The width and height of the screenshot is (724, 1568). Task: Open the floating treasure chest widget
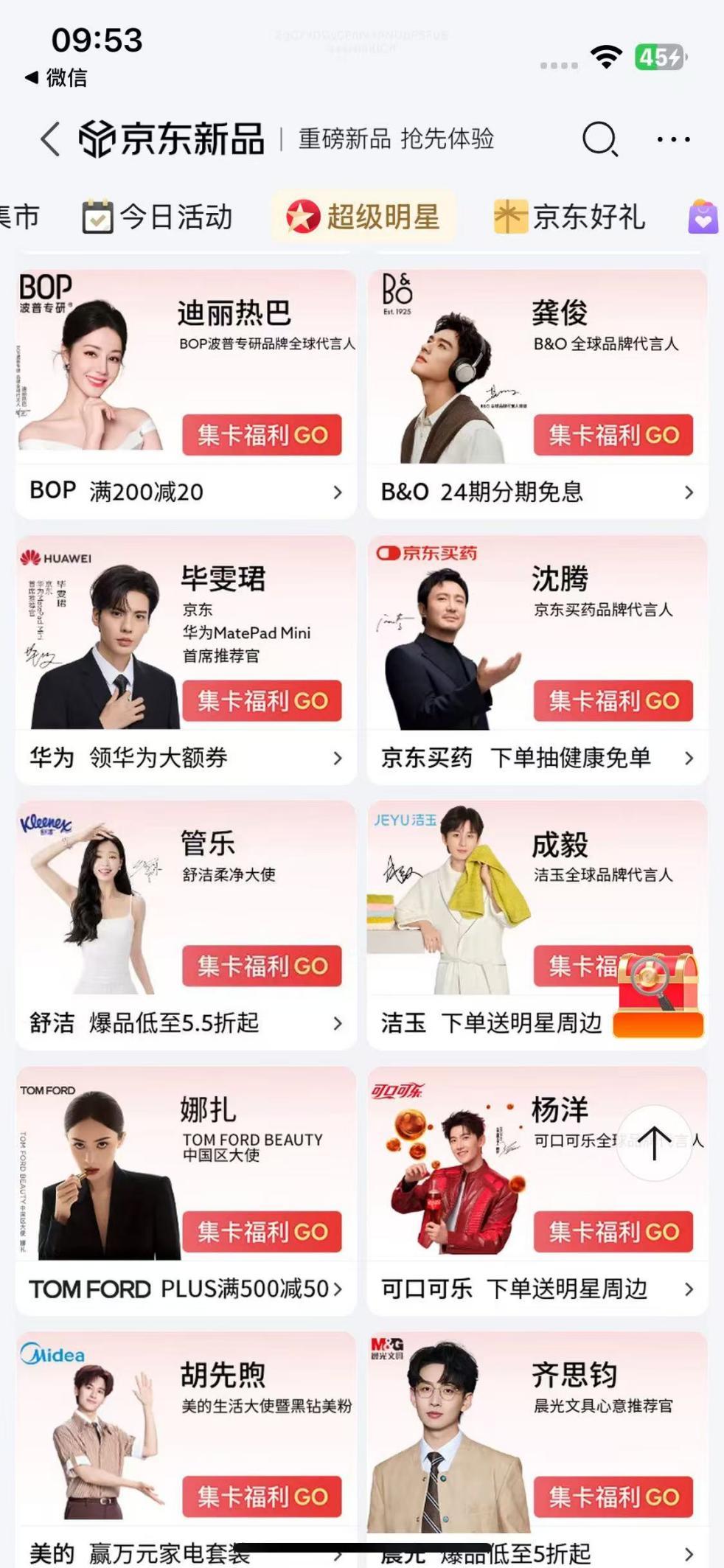pos(656,980)
